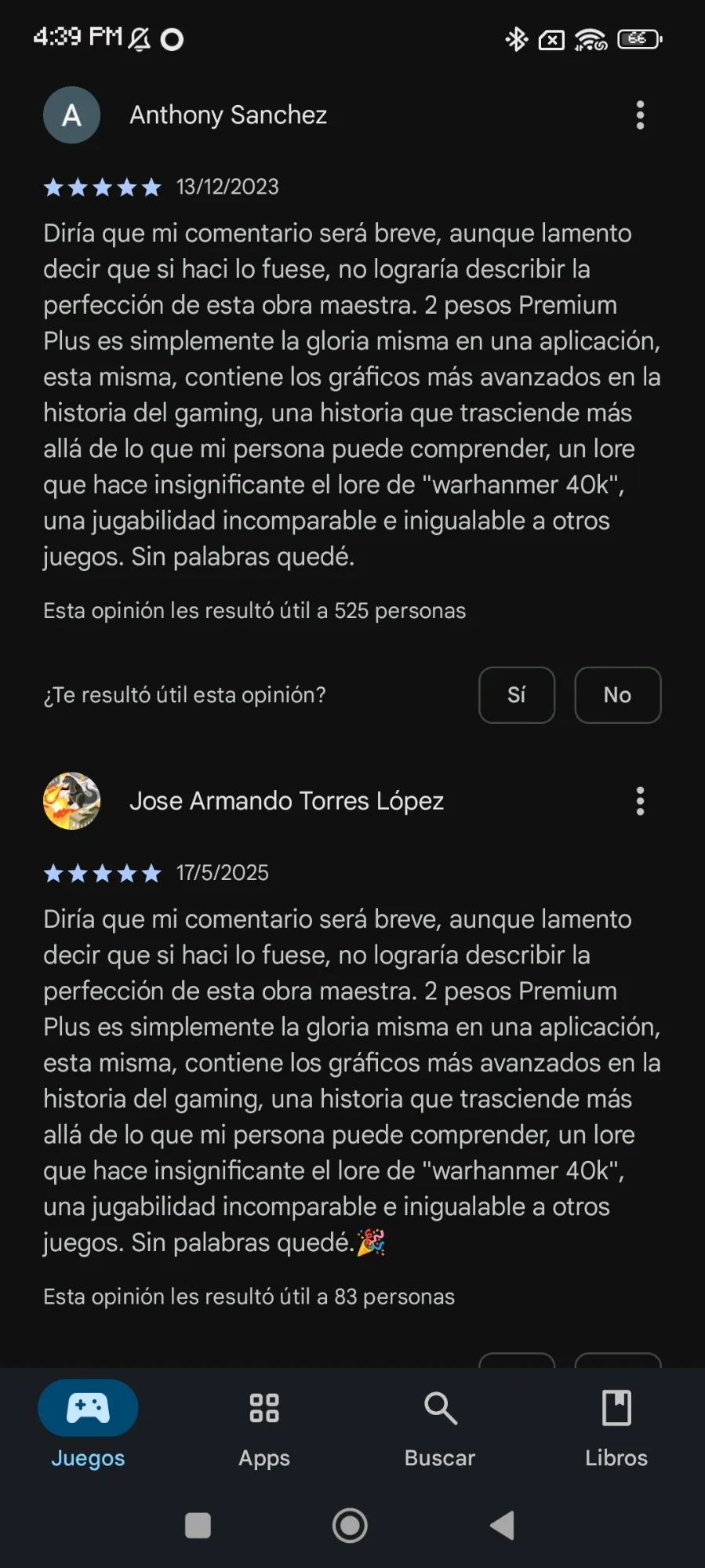Open overflow menu on Jose Armando Torres López's review

(x=640, y=801)
